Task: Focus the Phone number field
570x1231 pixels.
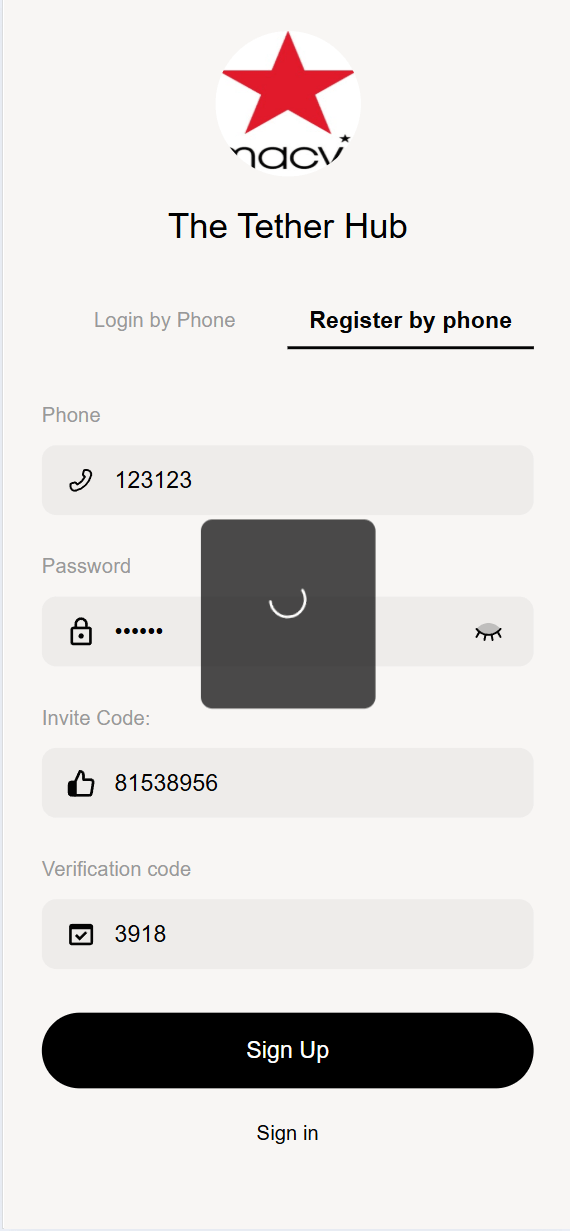Action: pos(287,480)
